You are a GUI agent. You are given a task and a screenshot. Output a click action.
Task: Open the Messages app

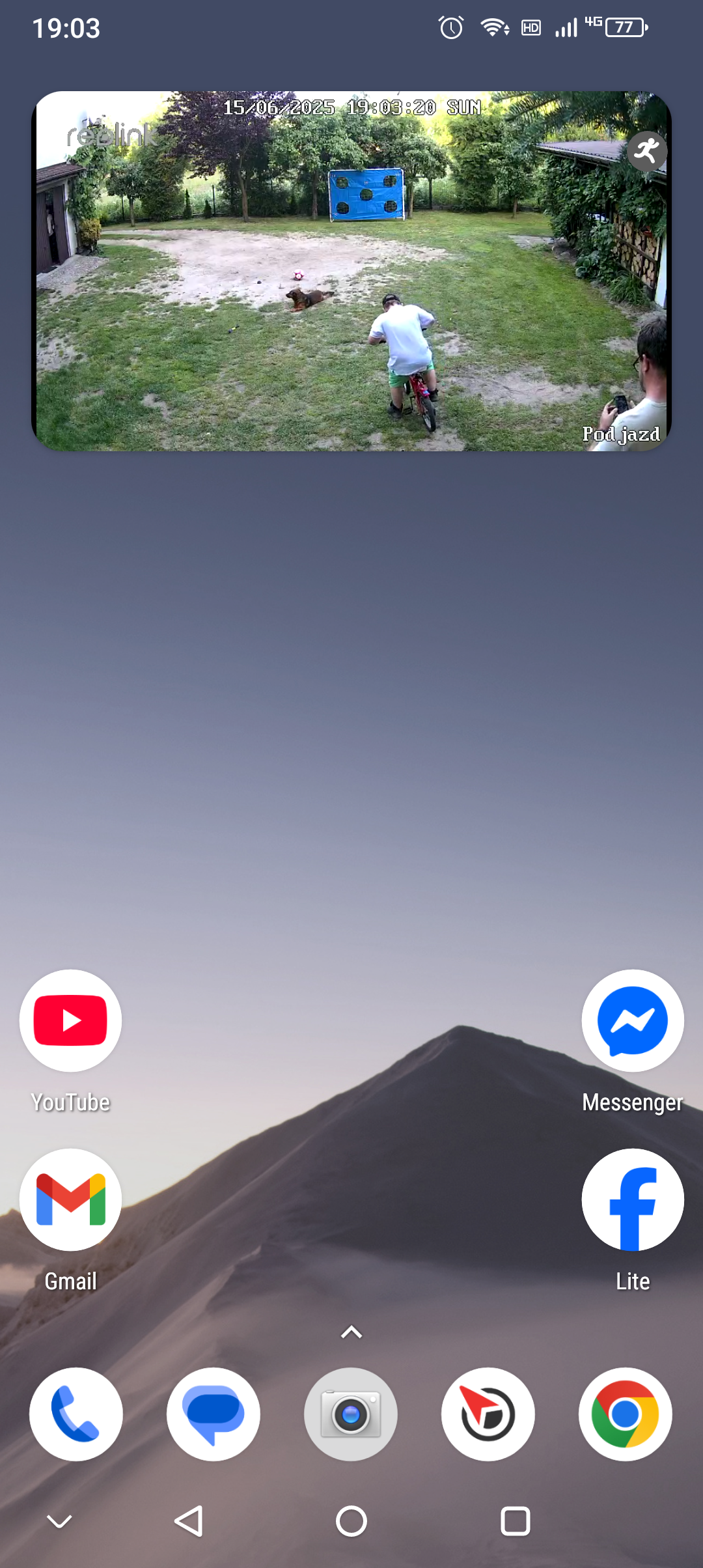(214, 1414)
